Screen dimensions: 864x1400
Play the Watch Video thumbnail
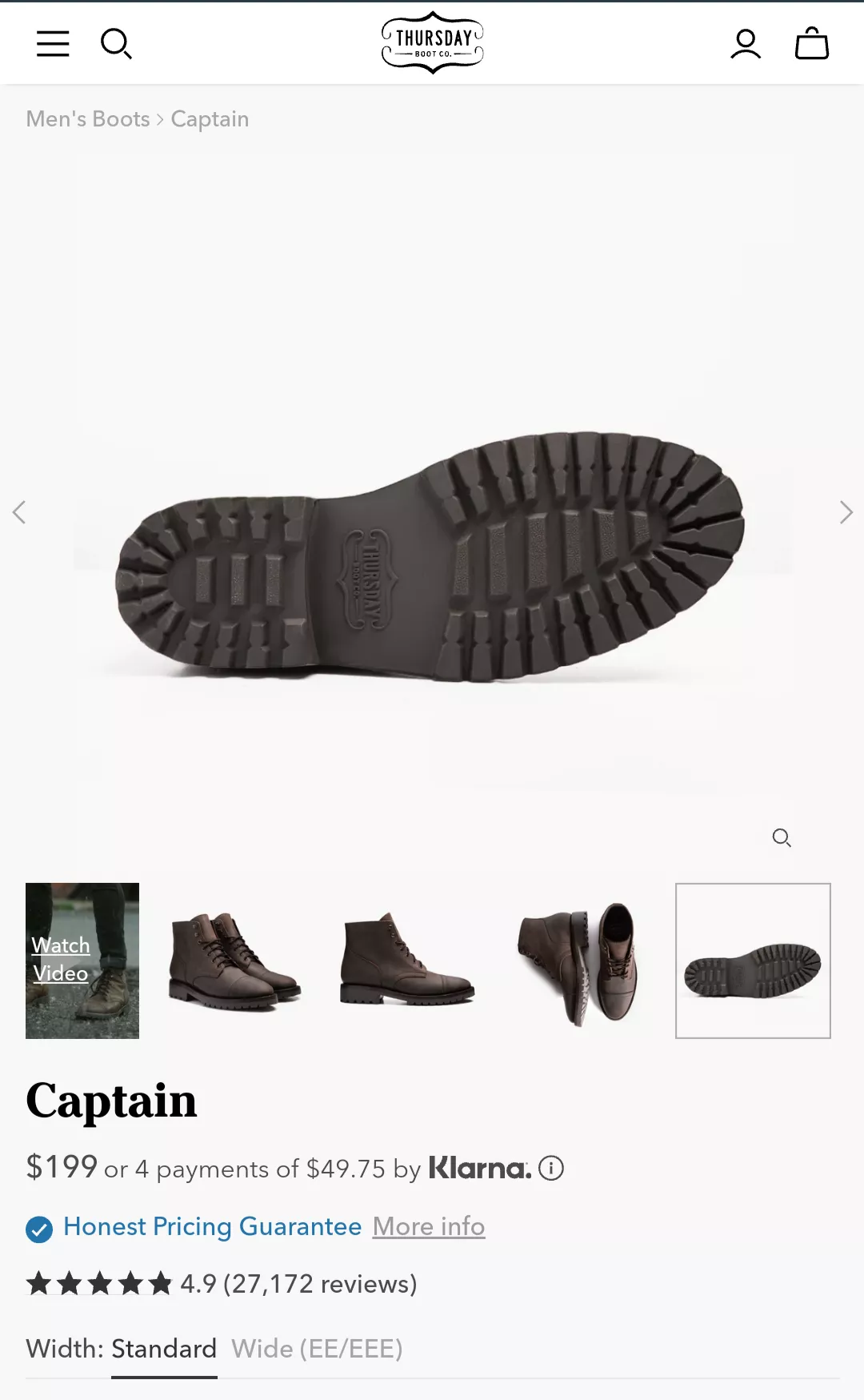click(x=82, y=960)
